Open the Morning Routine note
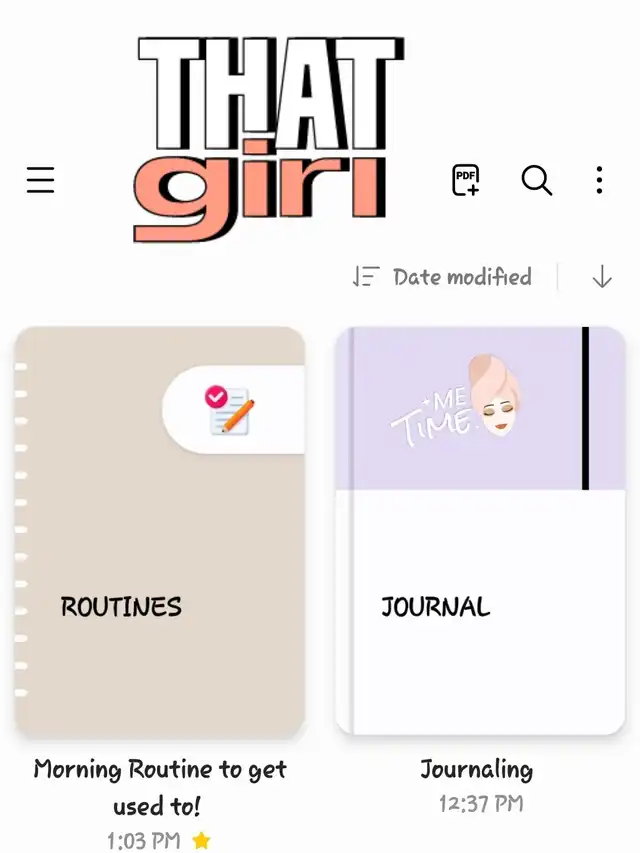The width and height of the screenshot is (640, 853). [160, 531]
